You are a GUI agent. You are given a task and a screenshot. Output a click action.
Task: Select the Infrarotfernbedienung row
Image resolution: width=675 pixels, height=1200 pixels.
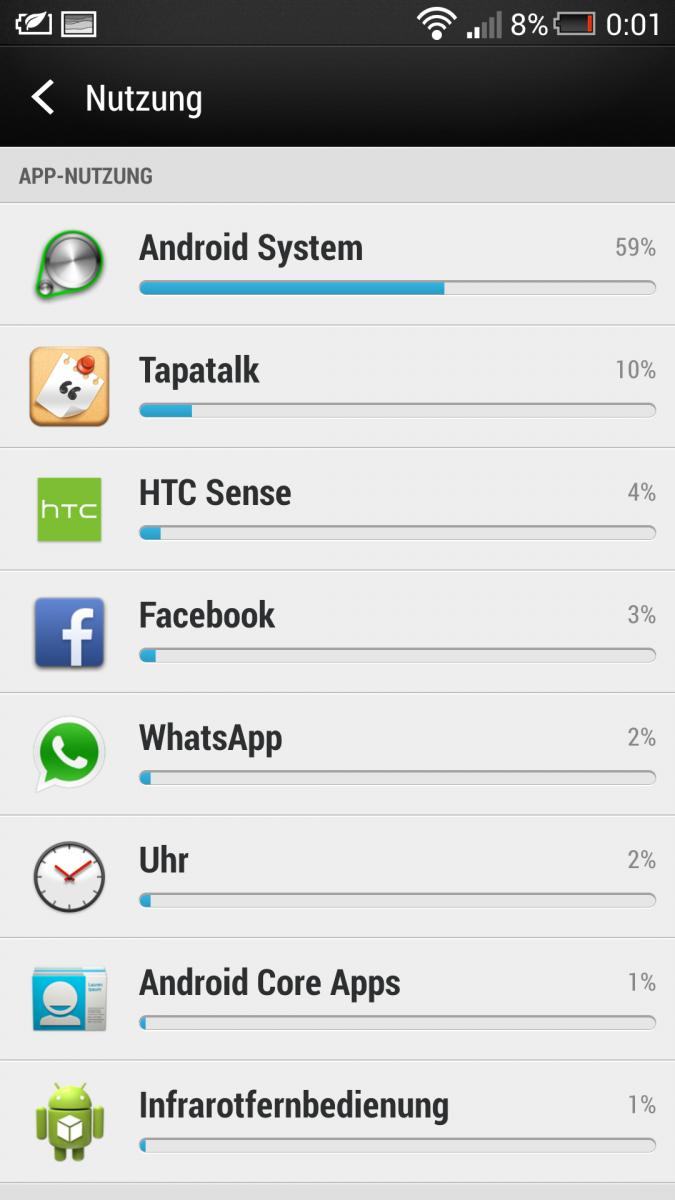pyautogui.click(x=337, y=1122)
